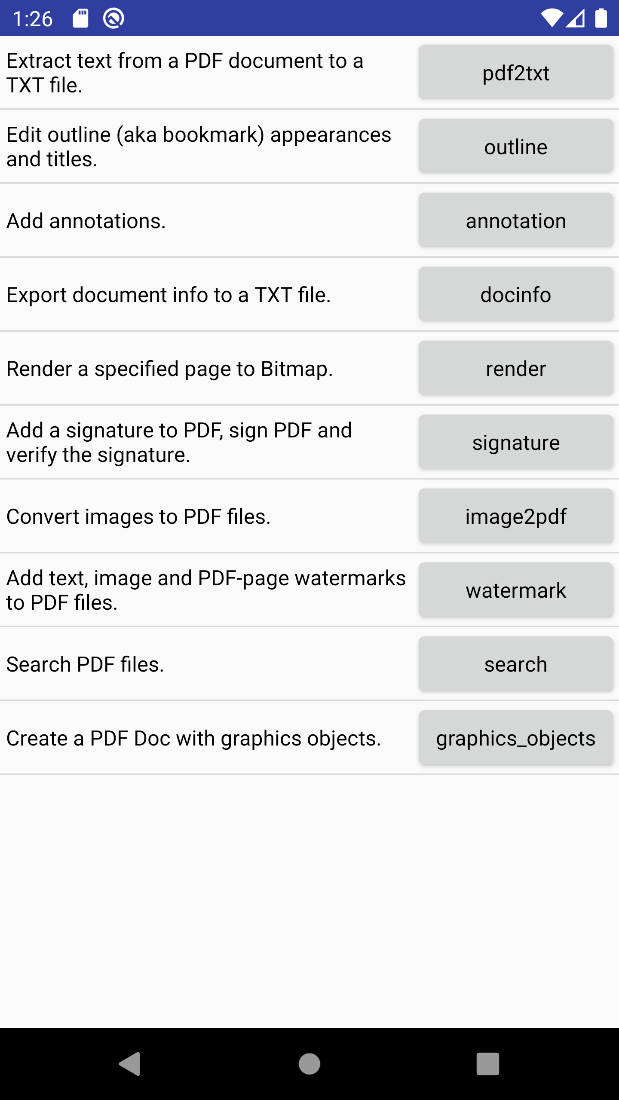Run the docinfo export
The width and height of the screenshot is (619, 1100).
pos(515,295)
